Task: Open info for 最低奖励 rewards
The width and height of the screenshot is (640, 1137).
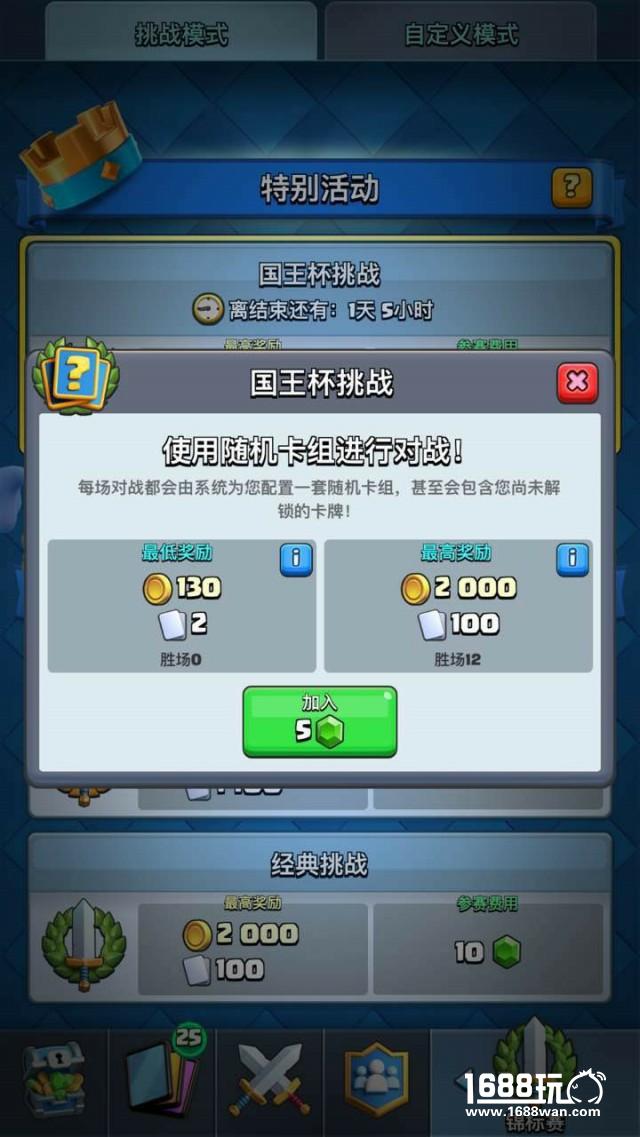Action: point(296,558)
